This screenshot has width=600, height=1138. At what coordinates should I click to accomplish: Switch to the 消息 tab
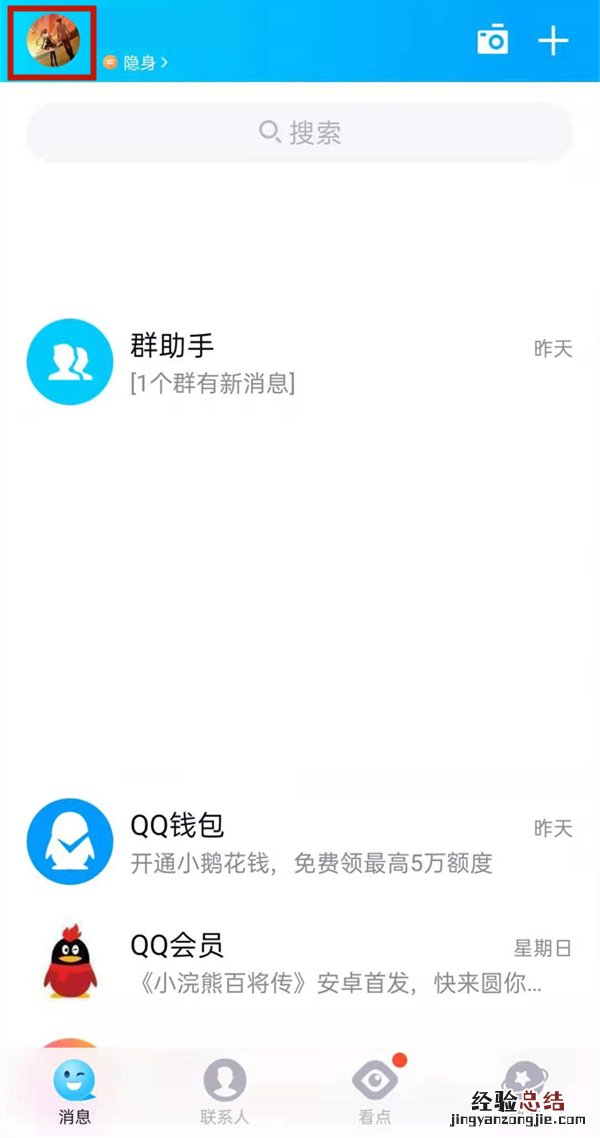(75, 1092)
